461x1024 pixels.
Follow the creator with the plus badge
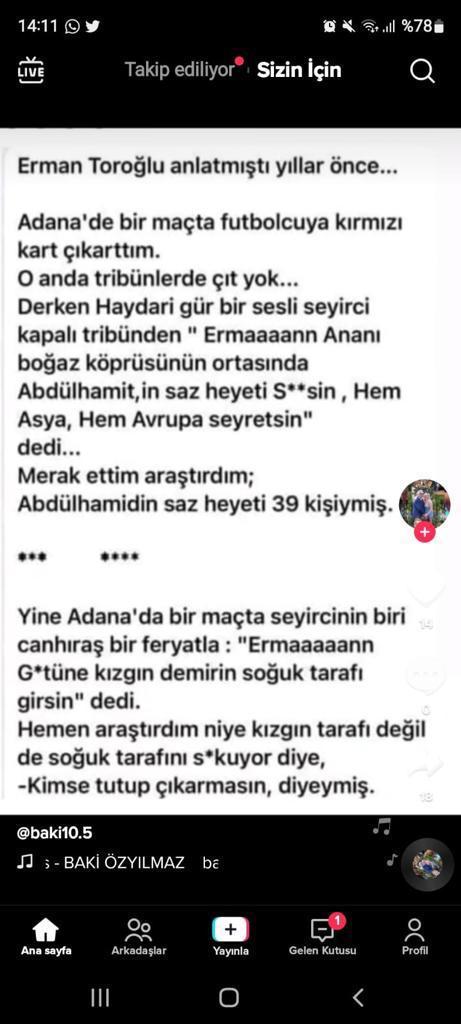424,533
